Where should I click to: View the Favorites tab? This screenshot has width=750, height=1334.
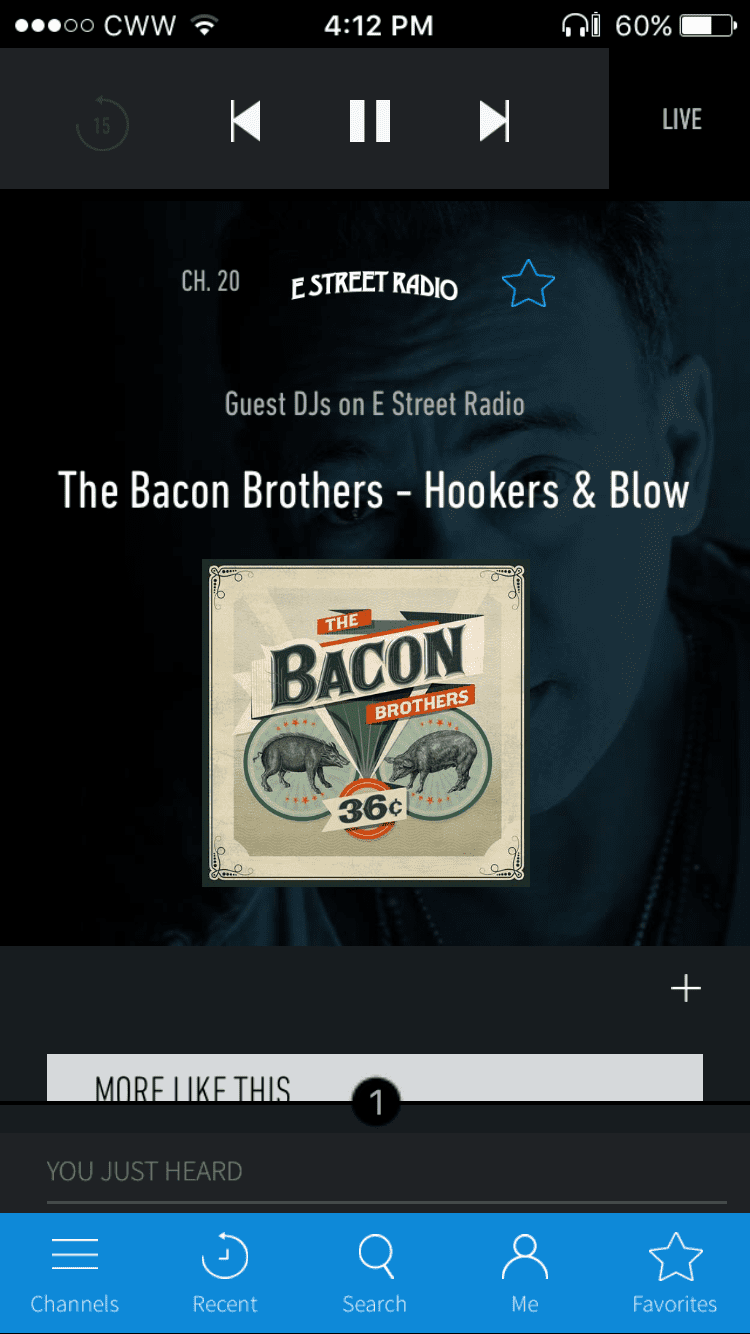click(x=675, y=1273)
